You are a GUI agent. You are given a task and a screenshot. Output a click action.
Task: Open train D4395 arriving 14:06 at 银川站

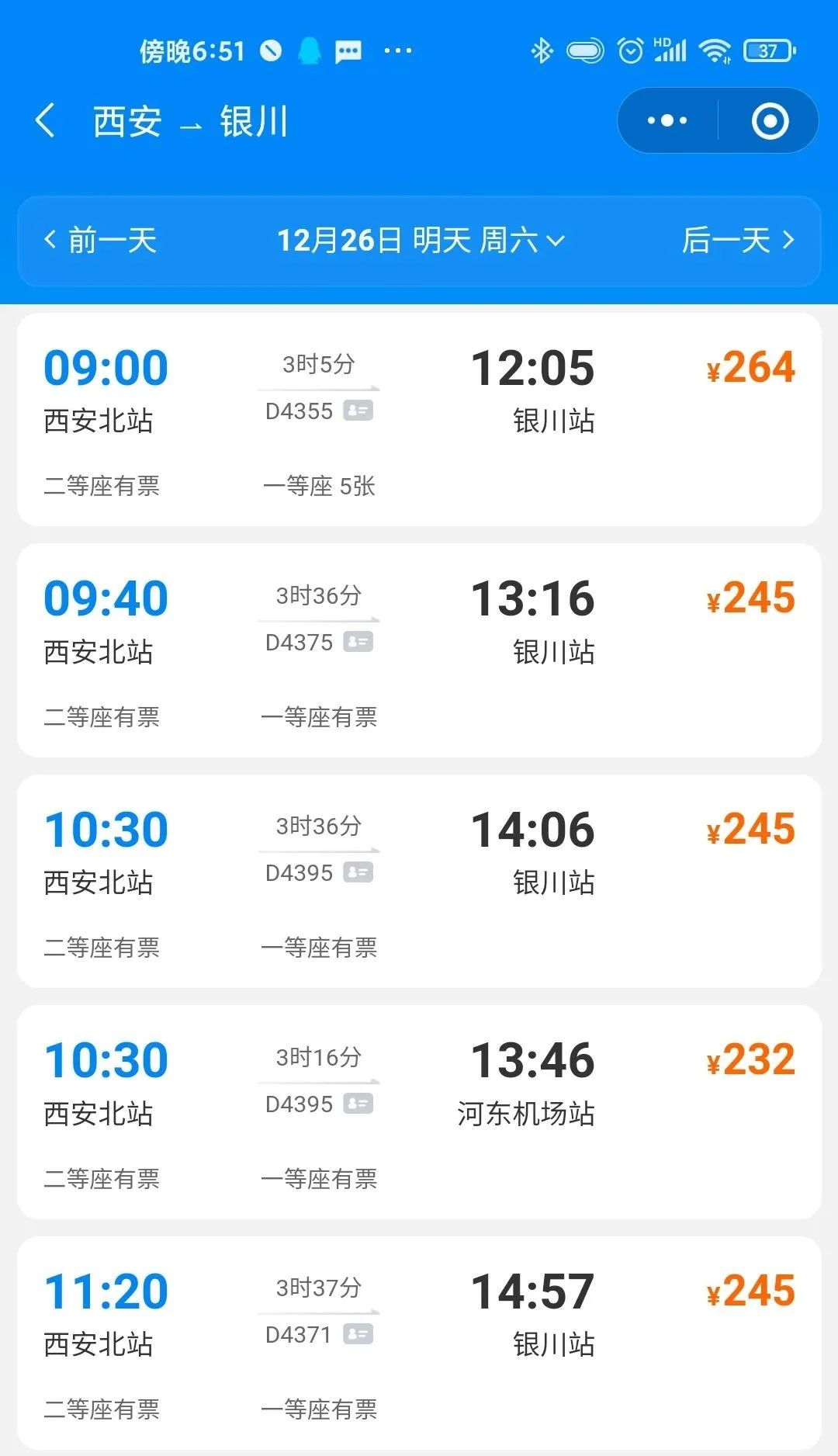(x=419, y=881)
